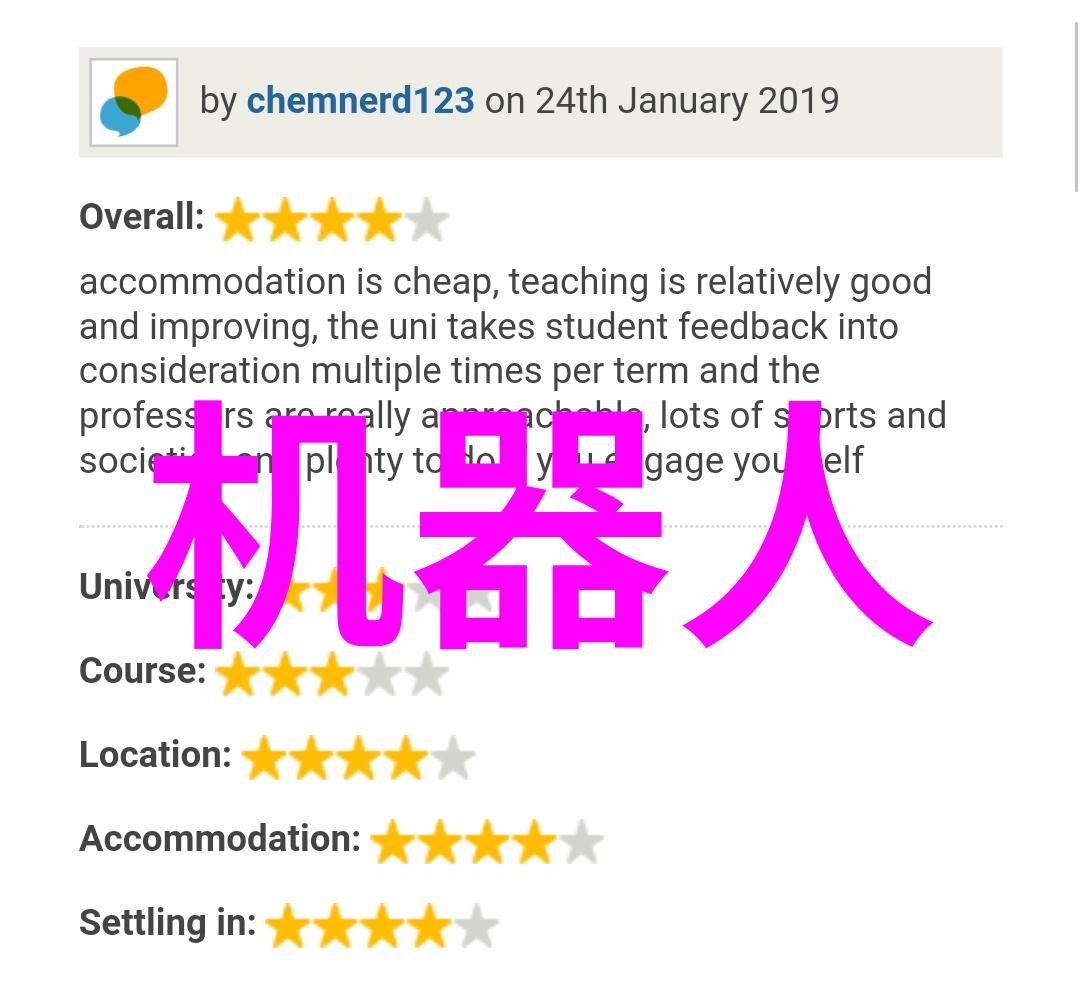
Task: Tap the reviewer's avatar icon
Action: 134,102
